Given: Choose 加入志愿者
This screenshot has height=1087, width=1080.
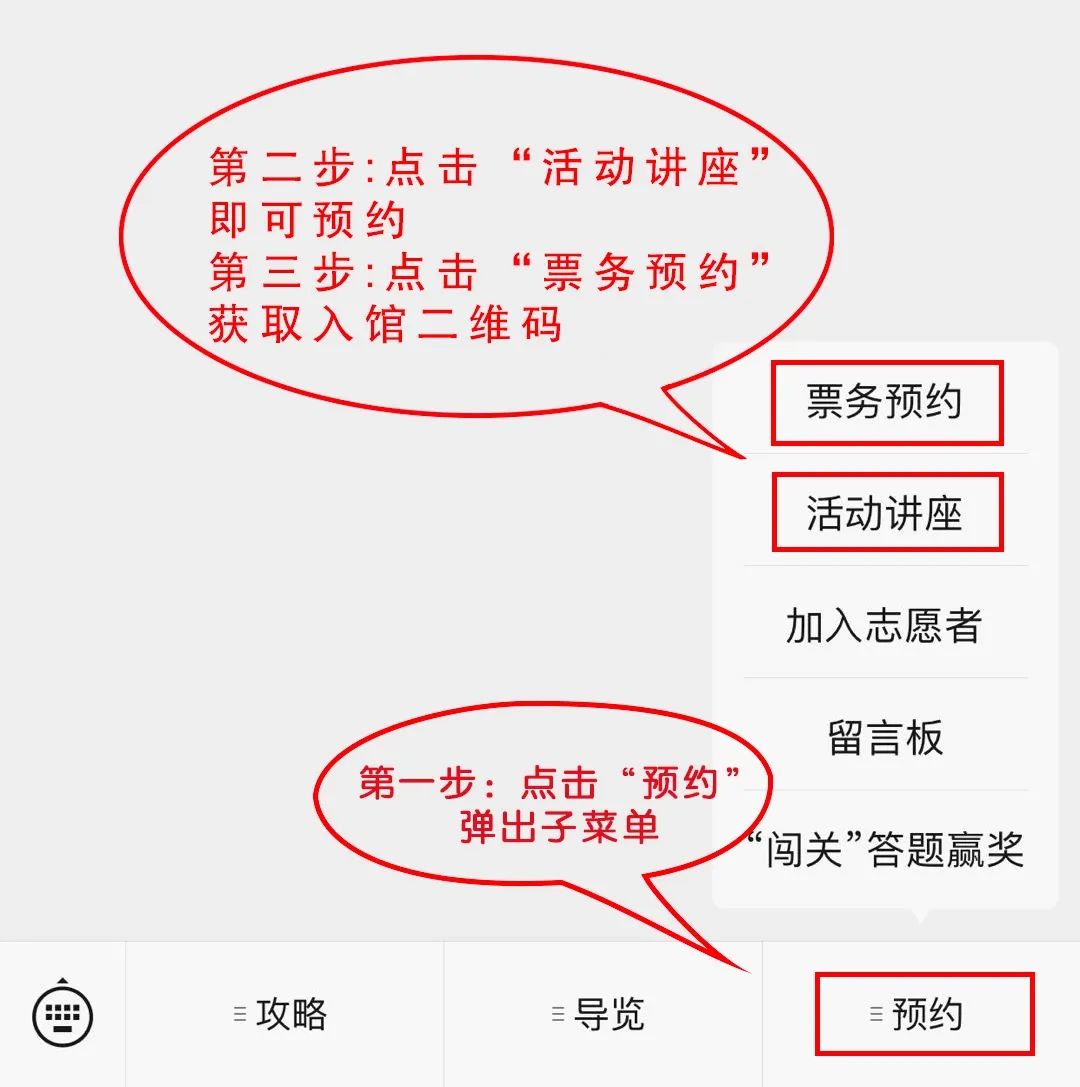Looking at the screenshot, I should pos(885,626).
